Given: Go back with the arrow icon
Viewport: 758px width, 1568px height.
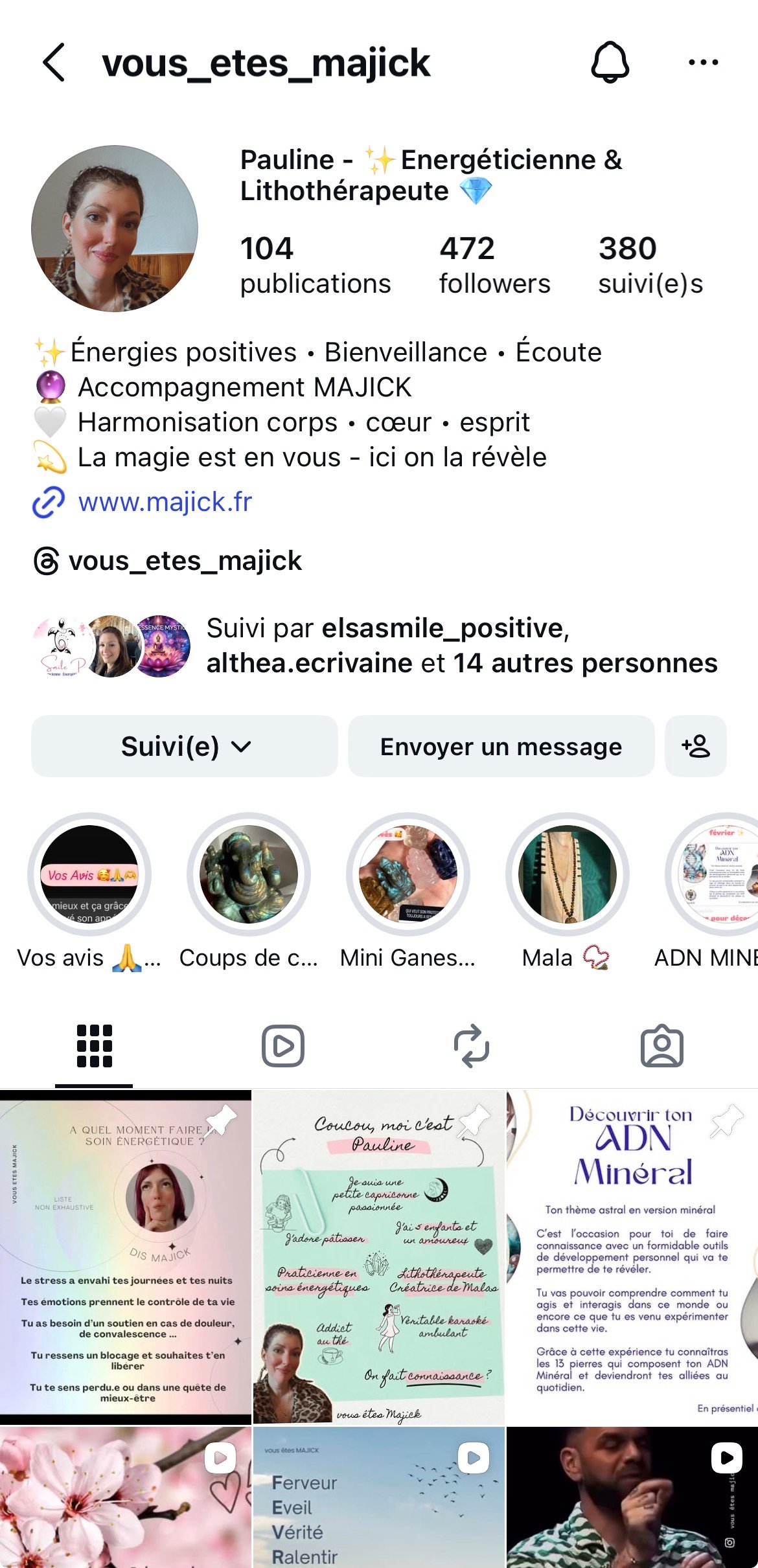Looking at the screenshot, I should (54, 63).
